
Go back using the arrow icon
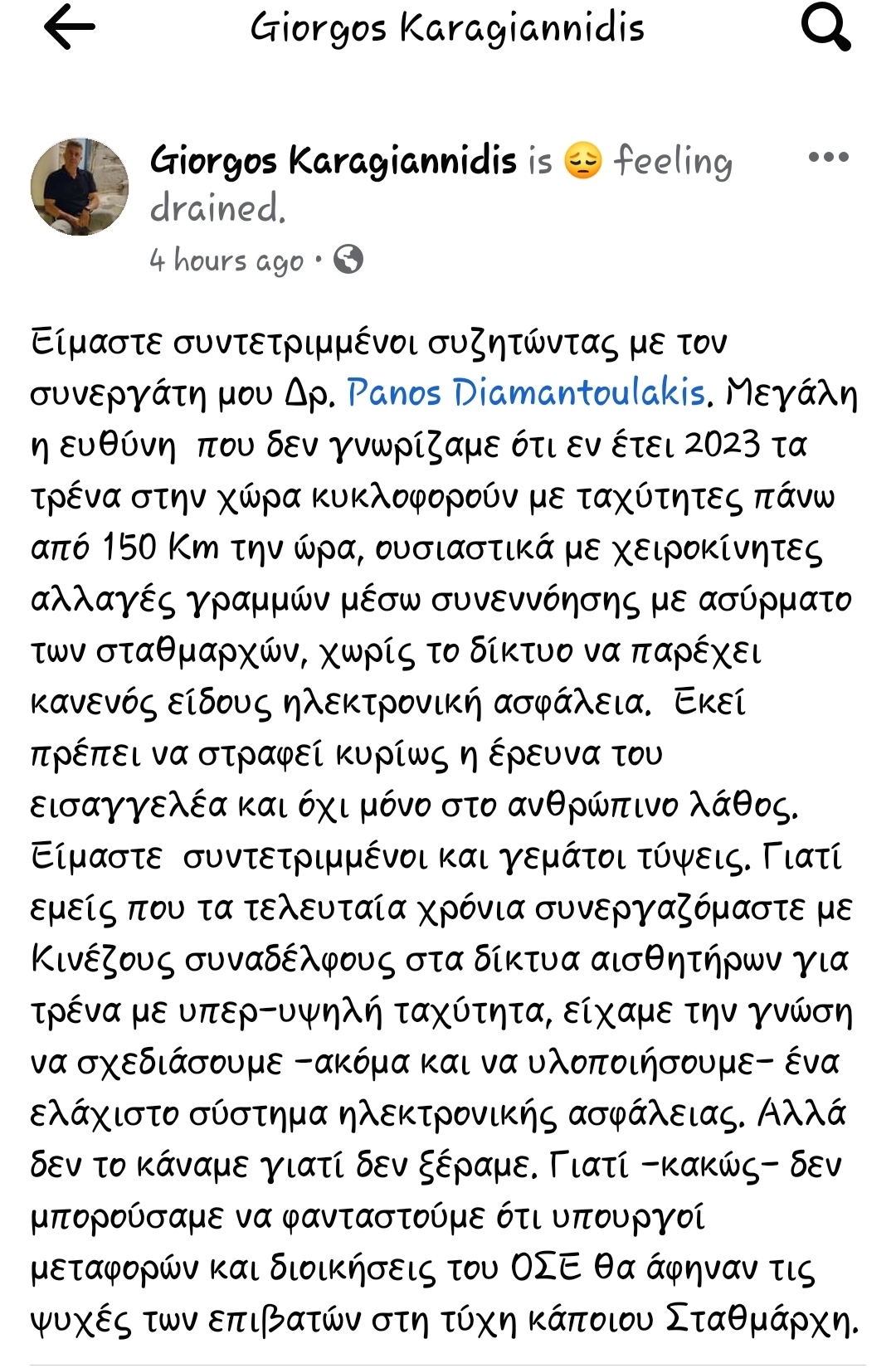(70, 28)
